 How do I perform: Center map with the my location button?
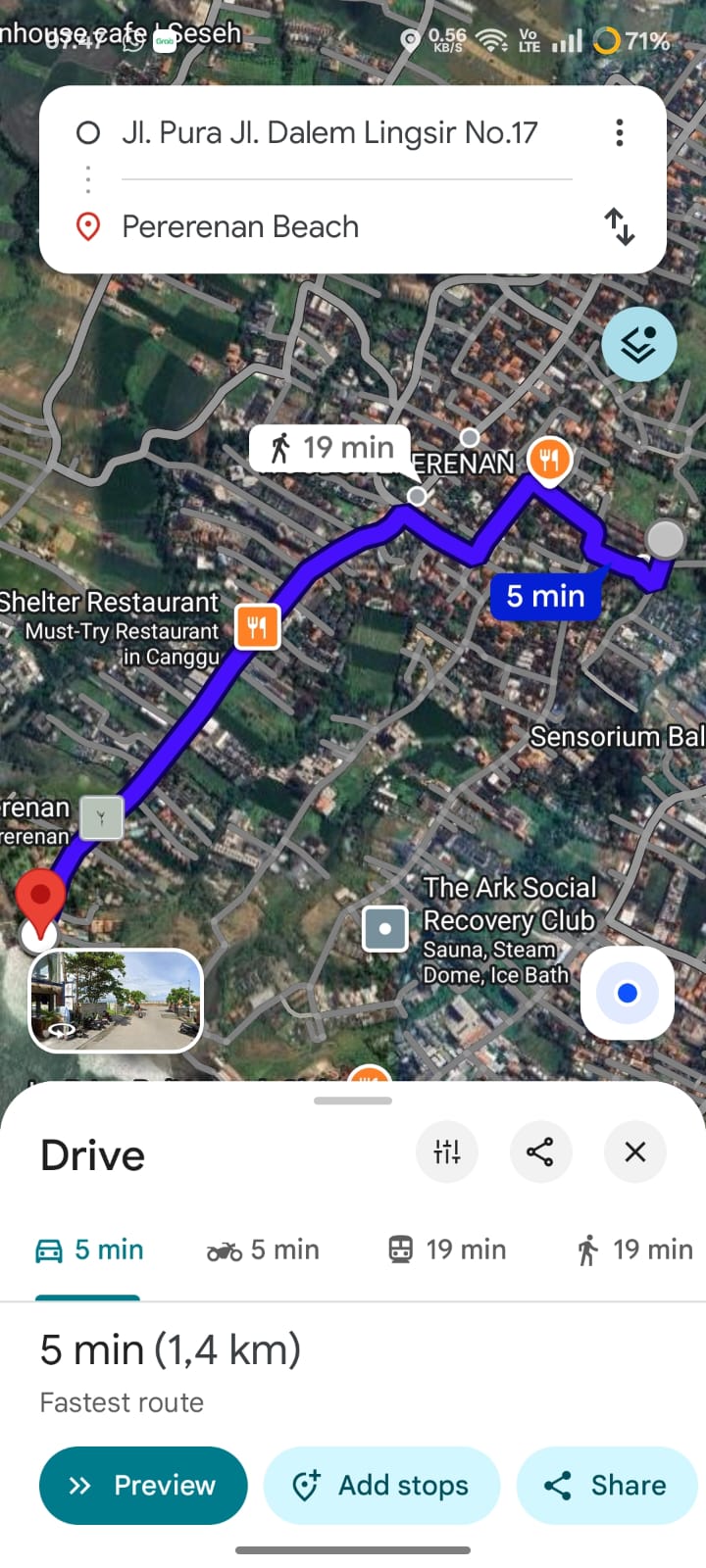tap(627, 993)
